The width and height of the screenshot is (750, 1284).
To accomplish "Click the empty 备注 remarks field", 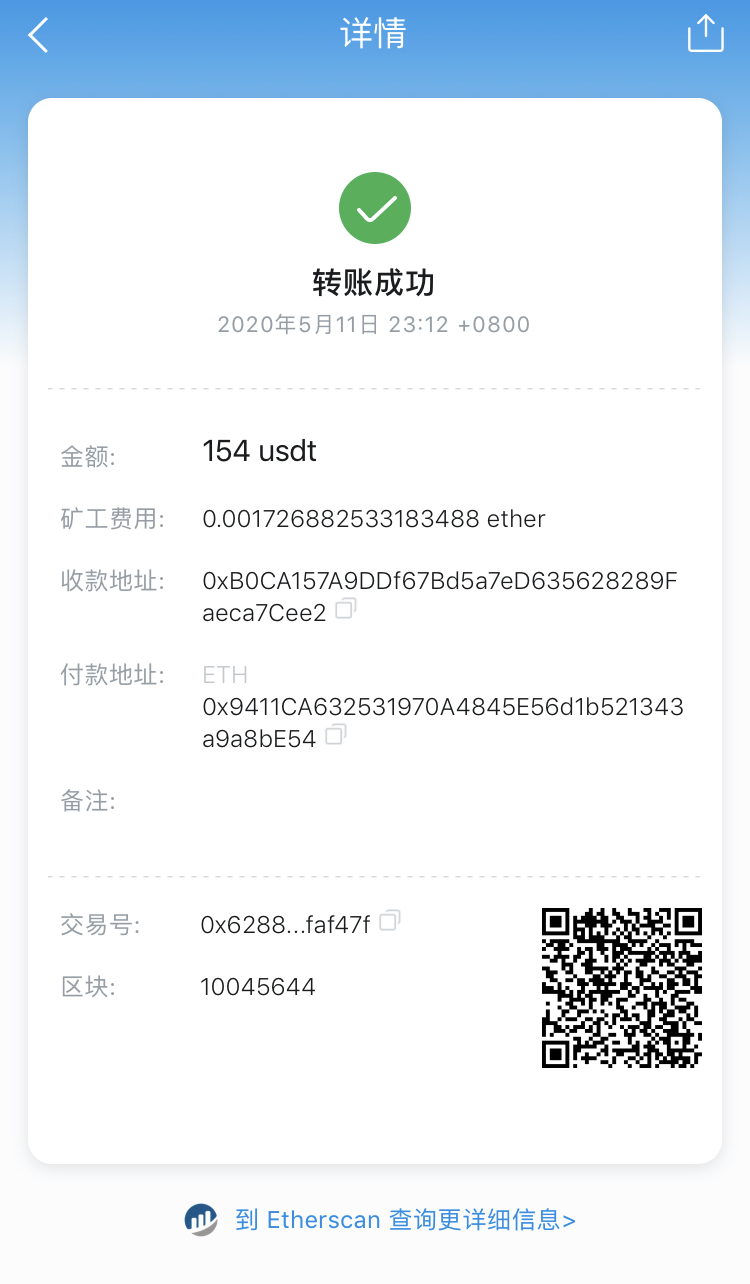I will coord(300,801).
